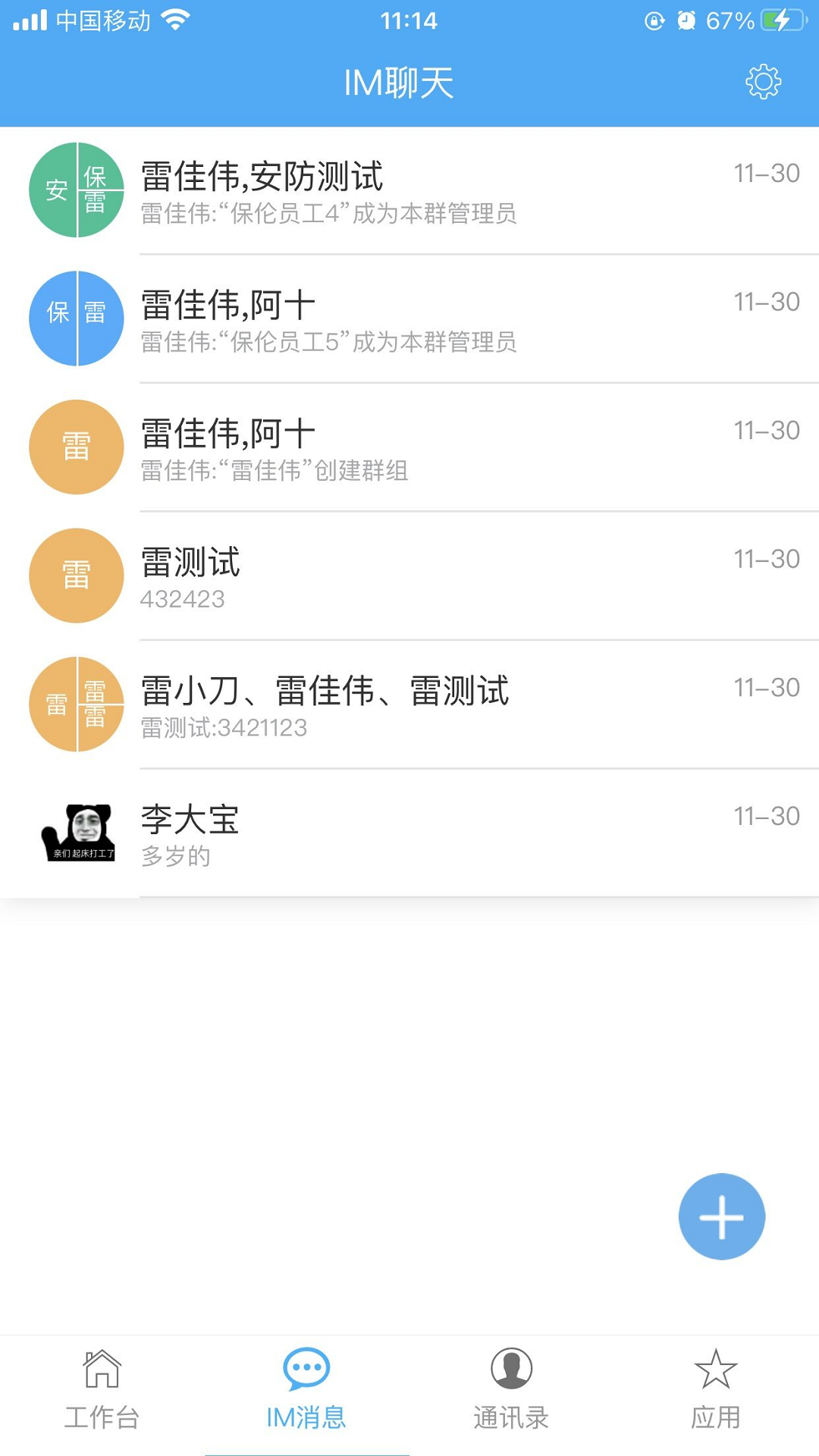The height and width of the screenshot is (1456, 819).
Task: Tap the Wi-Fi icon in the status bar
Action: tap(176, 20)
